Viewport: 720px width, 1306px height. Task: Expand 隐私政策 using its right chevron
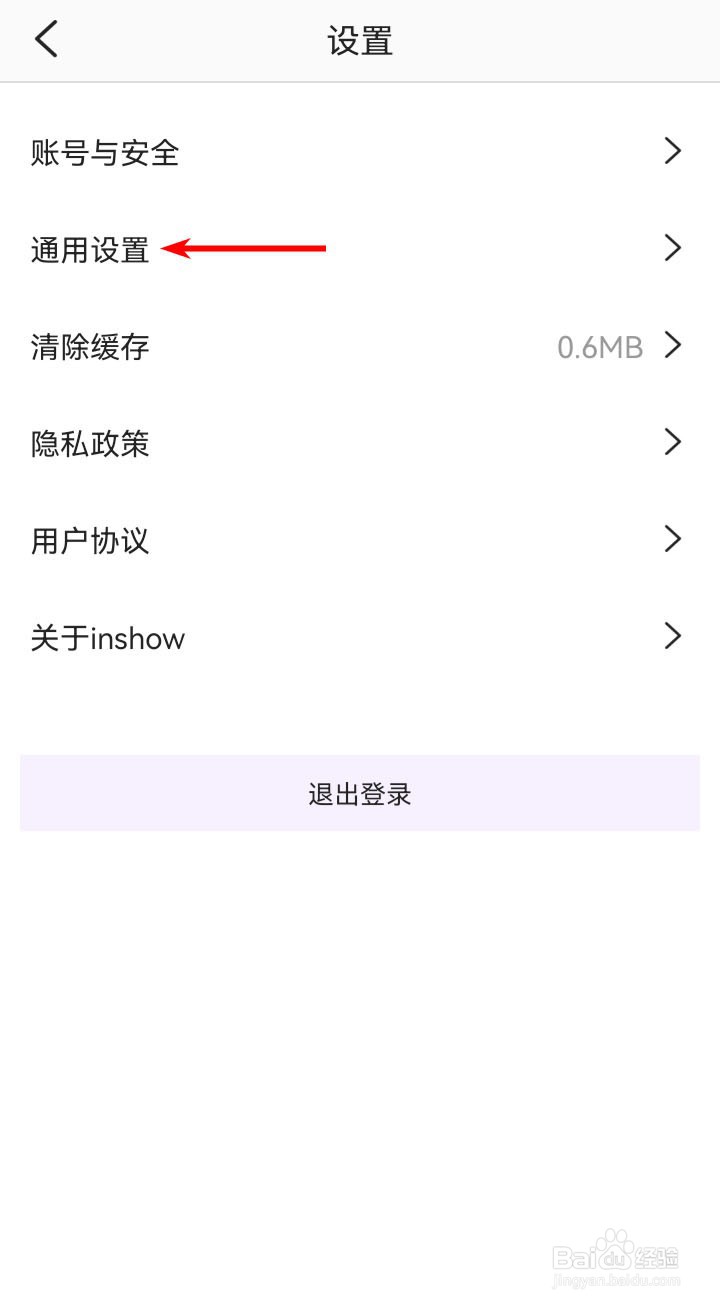pyautogui.click(x=672, y=442)
